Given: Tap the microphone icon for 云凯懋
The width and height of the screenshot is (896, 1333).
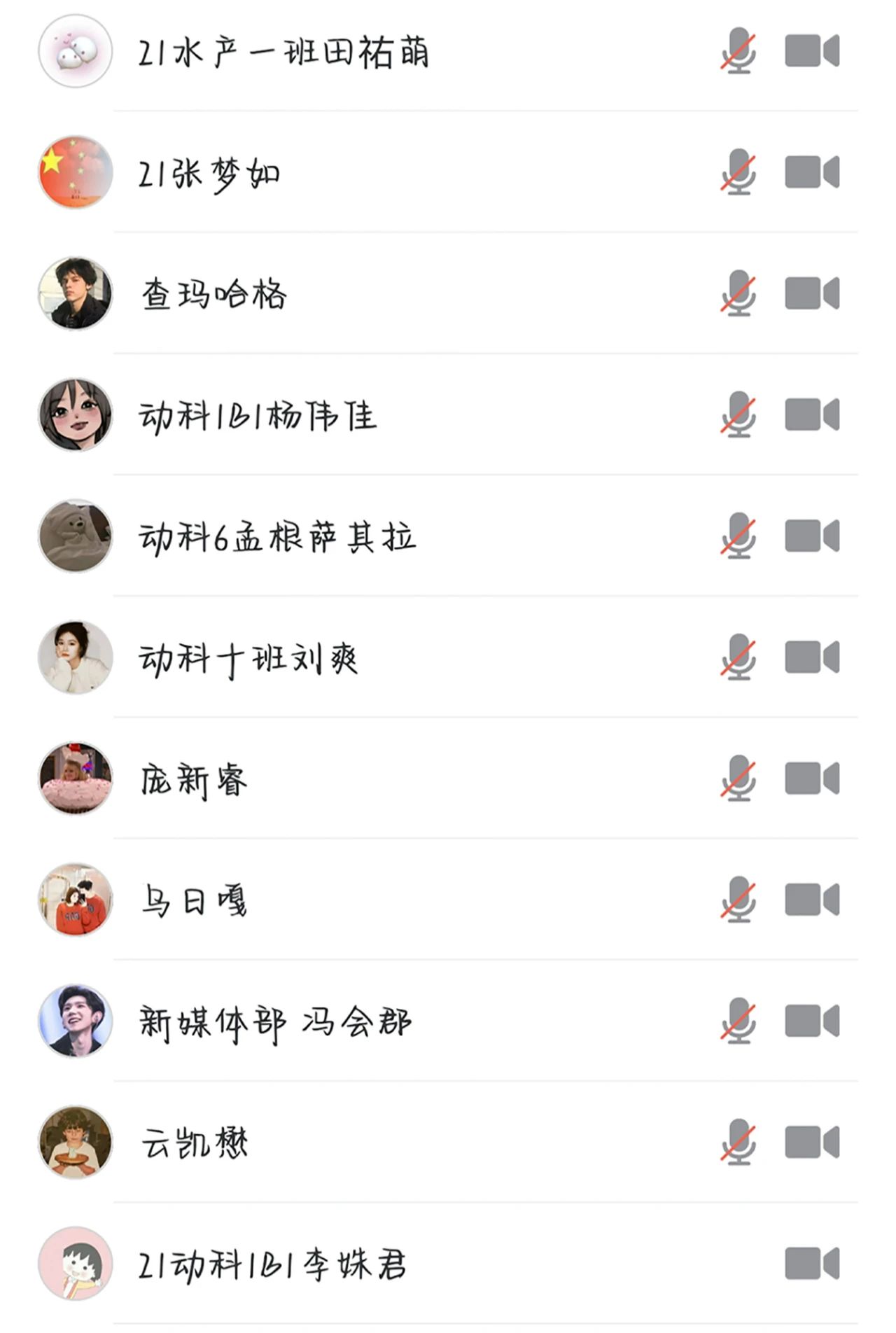Looking at the screenshot, I should [738, 1143].
